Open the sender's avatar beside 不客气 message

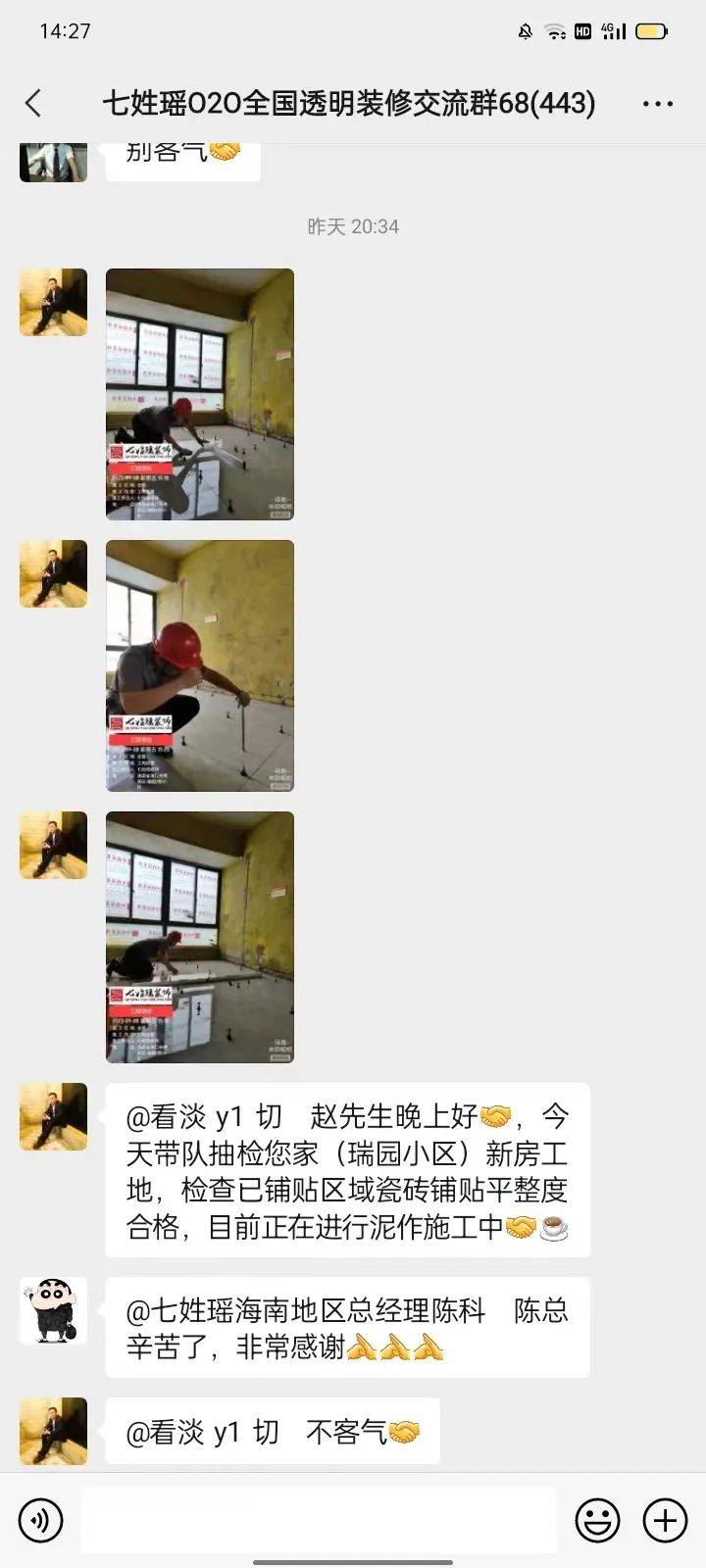tap(53, 1432)
